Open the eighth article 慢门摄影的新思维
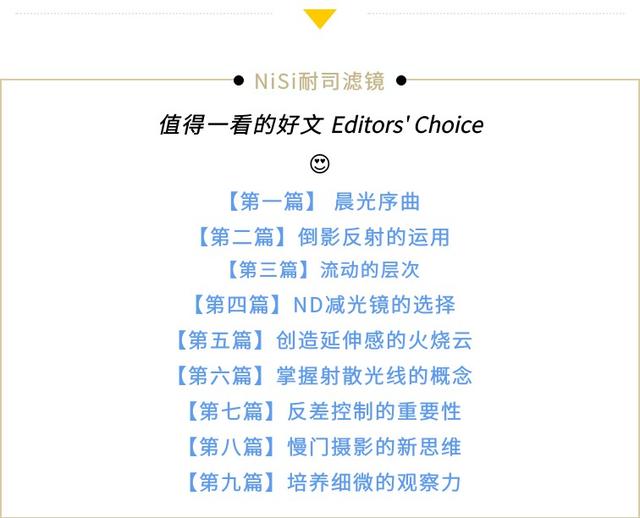640x518 pixels. point(320,447)
